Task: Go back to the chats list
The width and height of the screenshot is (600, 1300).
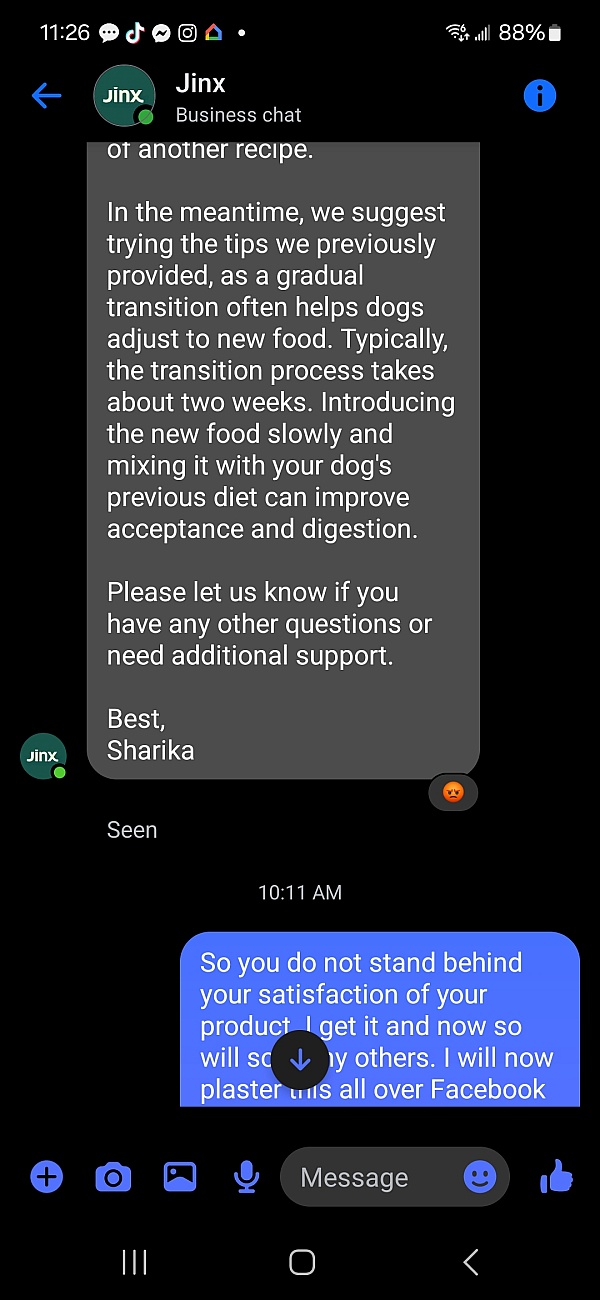Action: tap(47, 96)
